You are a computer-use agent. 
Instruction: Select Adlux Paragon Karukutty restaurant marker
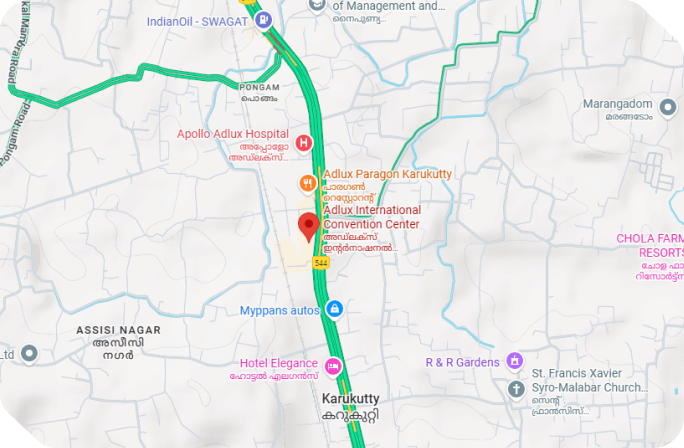pos(309,183)
